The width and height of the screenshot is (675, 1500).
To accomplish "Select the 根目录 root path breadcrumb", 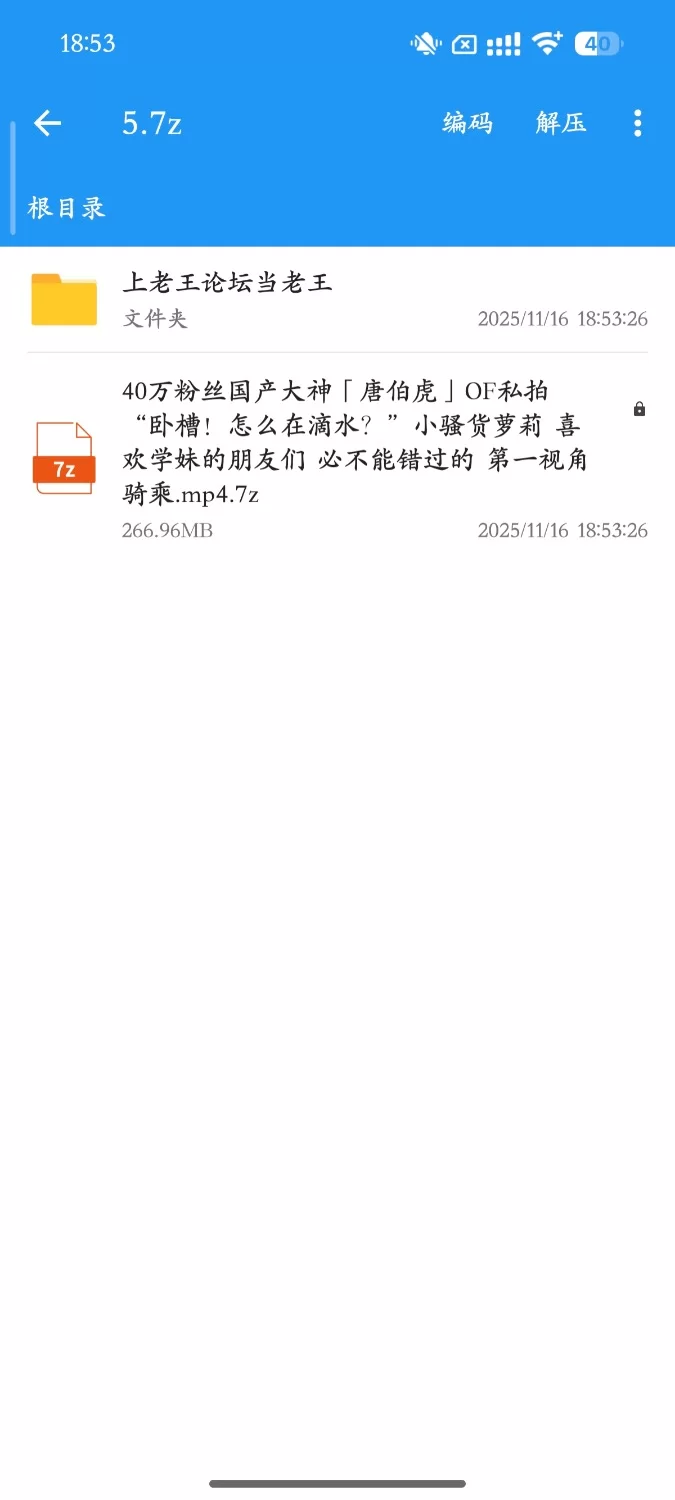I will pyautogui.click(x=66, y=208).
